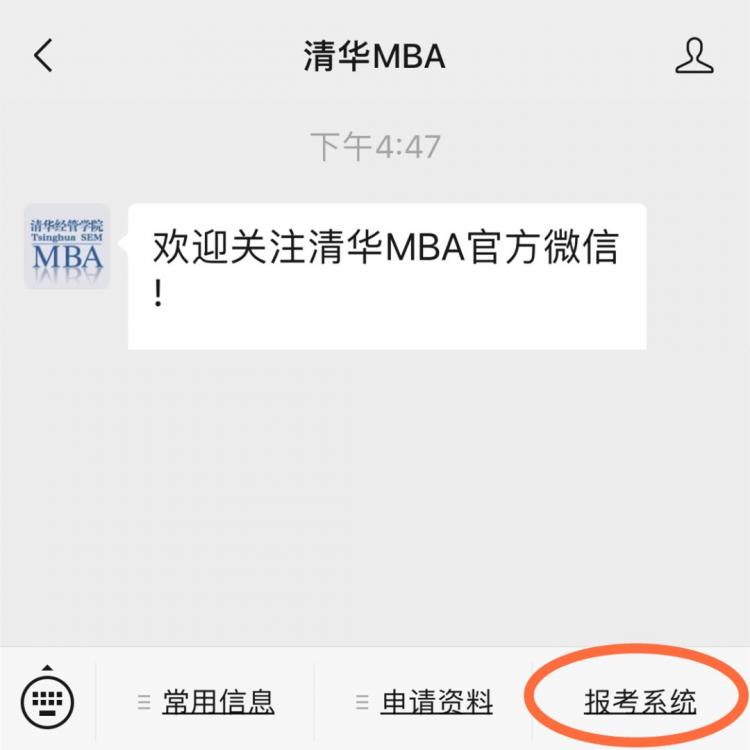Viewport: 750px width, 750px height.
Task: Go back from the 清华MBA chat
Action: (43, 56)
